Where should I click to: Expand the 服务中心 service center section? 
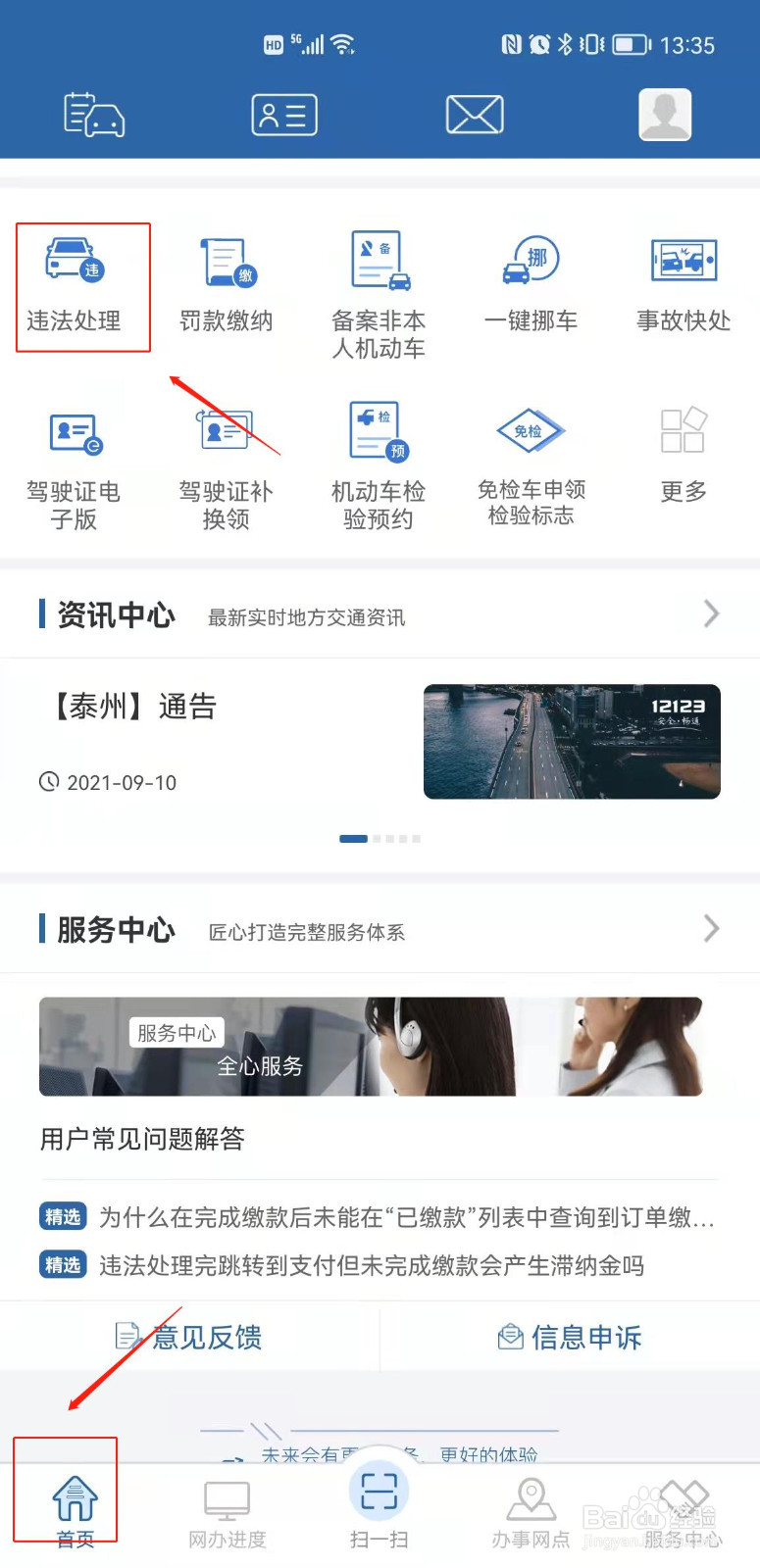(x=711, y=929)
